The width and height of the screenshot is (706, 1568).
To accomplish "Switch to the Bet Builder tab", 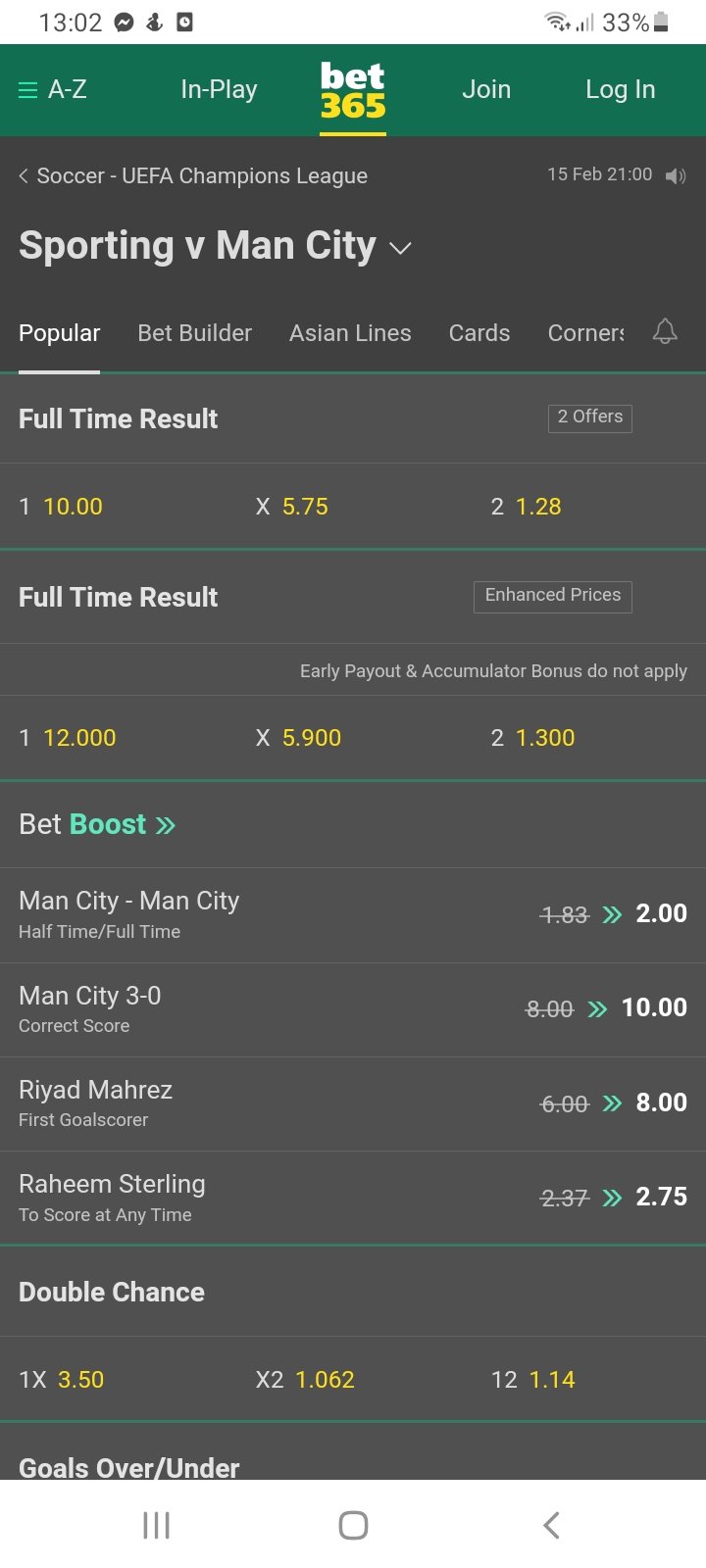I will point(194,333).
